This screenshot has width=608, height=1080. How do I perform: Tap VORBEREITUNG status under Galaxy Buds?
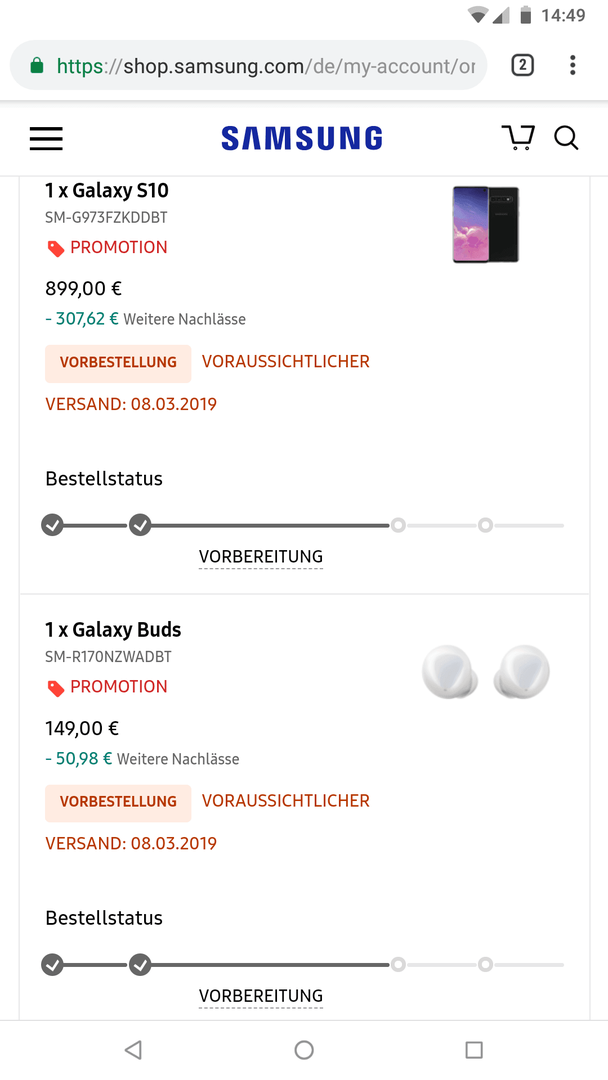(x=261, y=996)
